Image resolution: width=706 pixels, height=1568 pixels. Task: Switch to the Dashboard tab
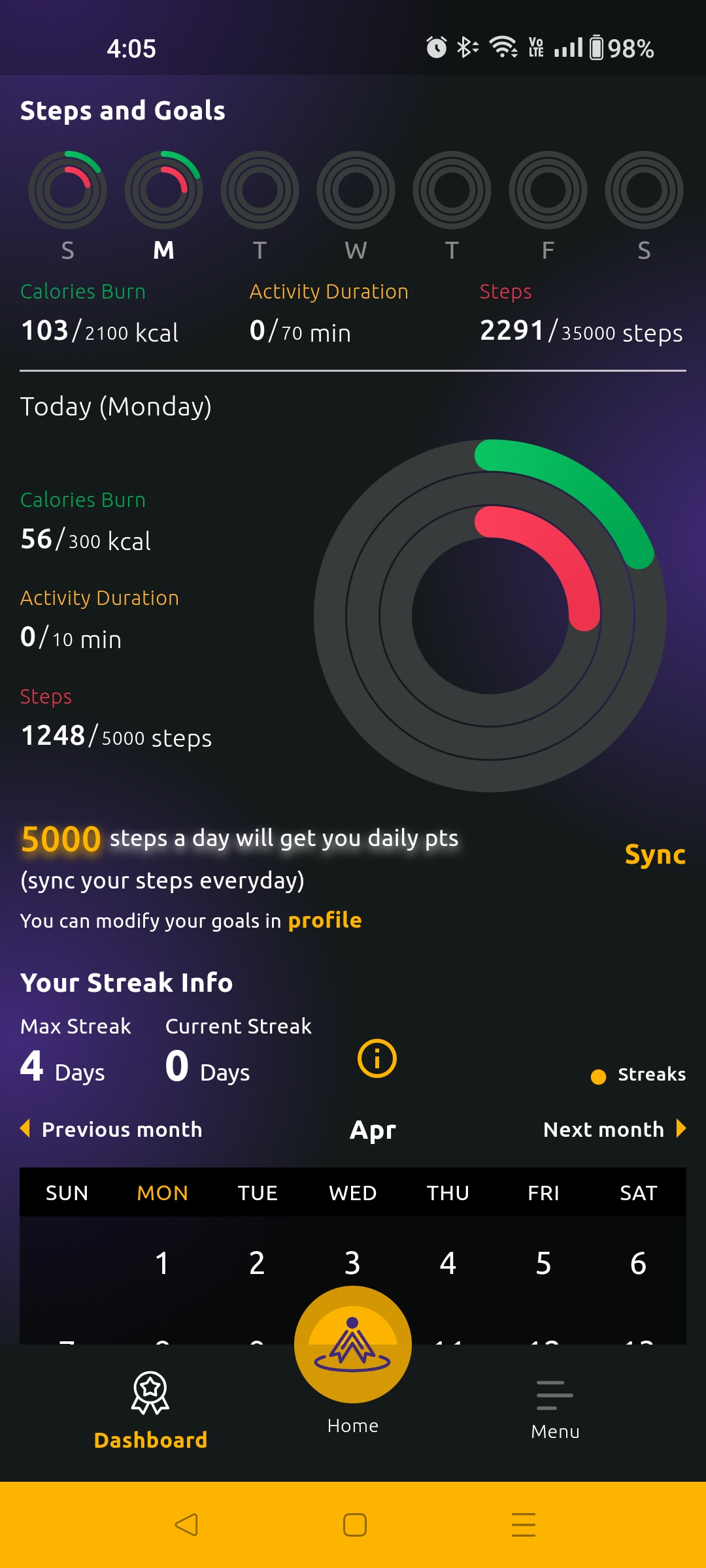[x=150, y=1411]
